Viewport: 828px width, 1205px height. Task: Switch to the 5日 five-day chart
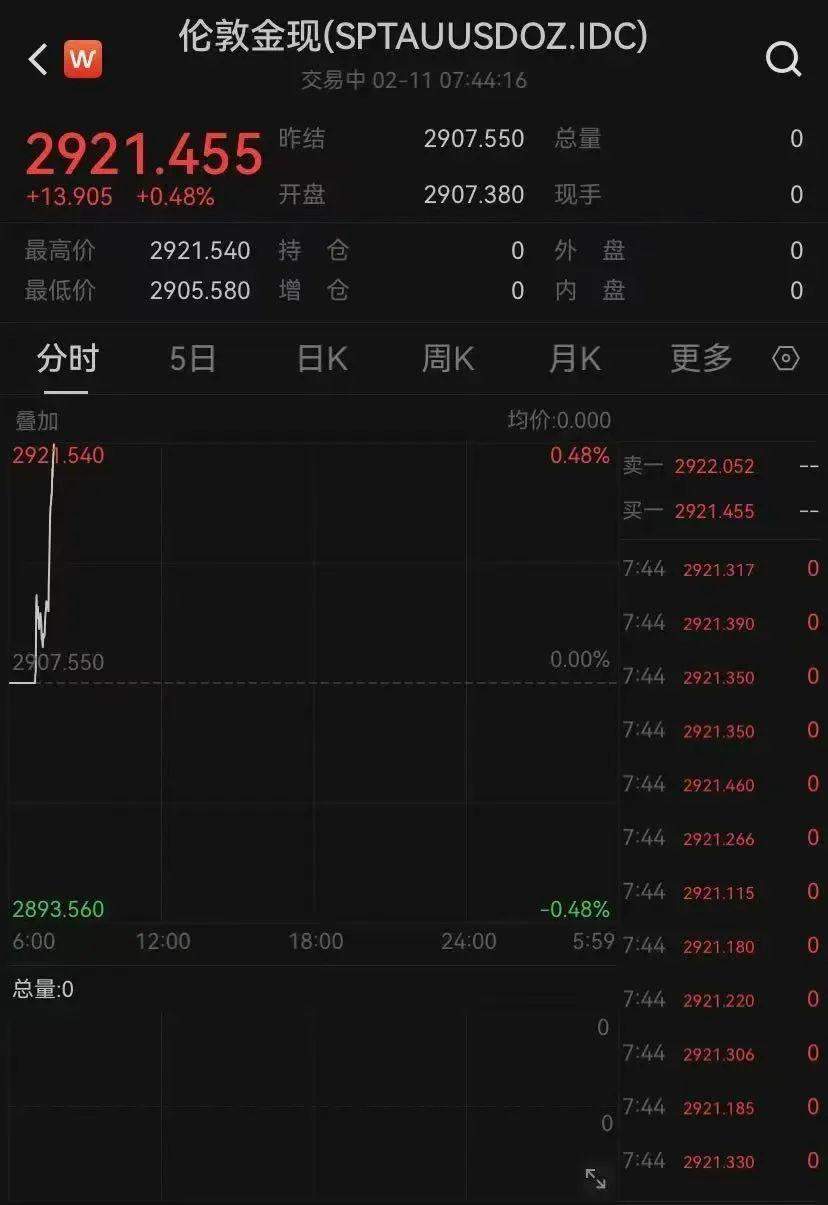coord(192,358)
